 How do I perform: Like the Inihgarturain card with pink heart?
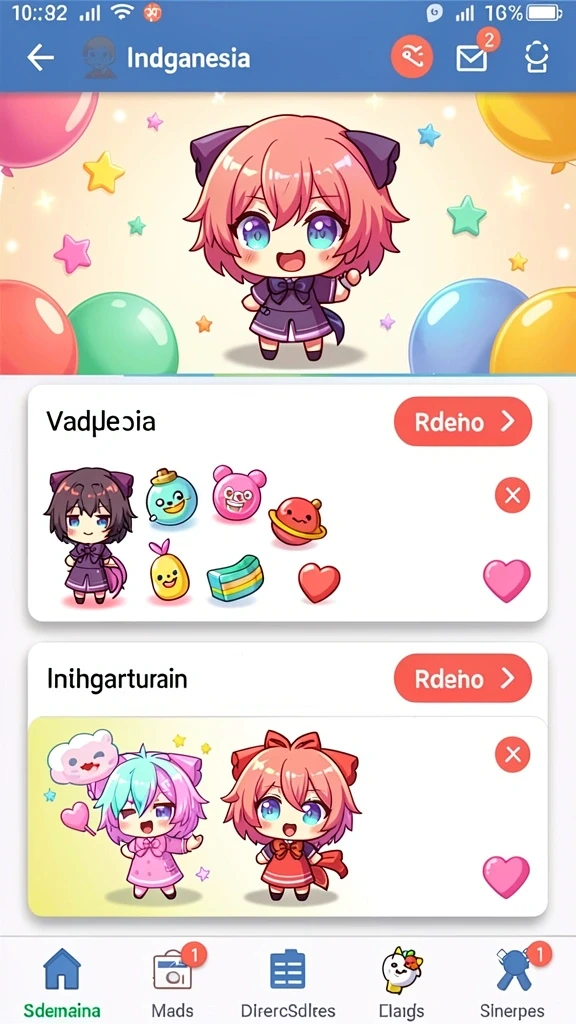tap(506, 876)
